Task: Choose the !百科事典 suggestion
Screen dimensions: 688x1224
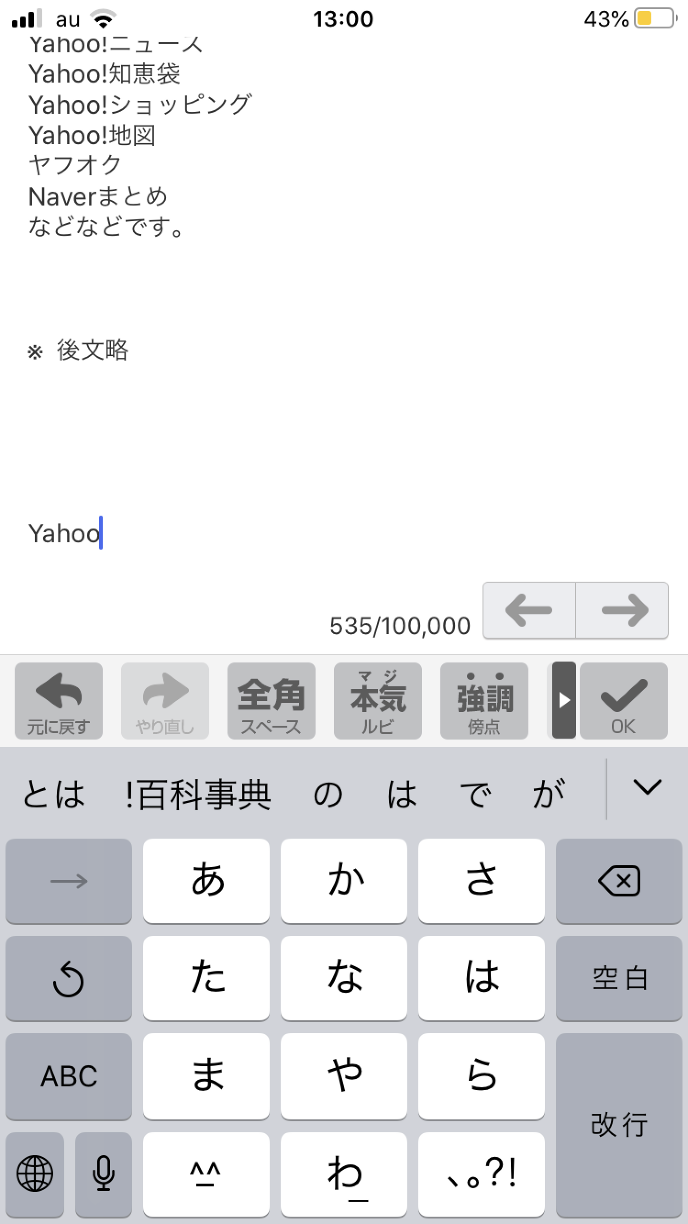Action: pyautogui.click(x=198, y=795)
